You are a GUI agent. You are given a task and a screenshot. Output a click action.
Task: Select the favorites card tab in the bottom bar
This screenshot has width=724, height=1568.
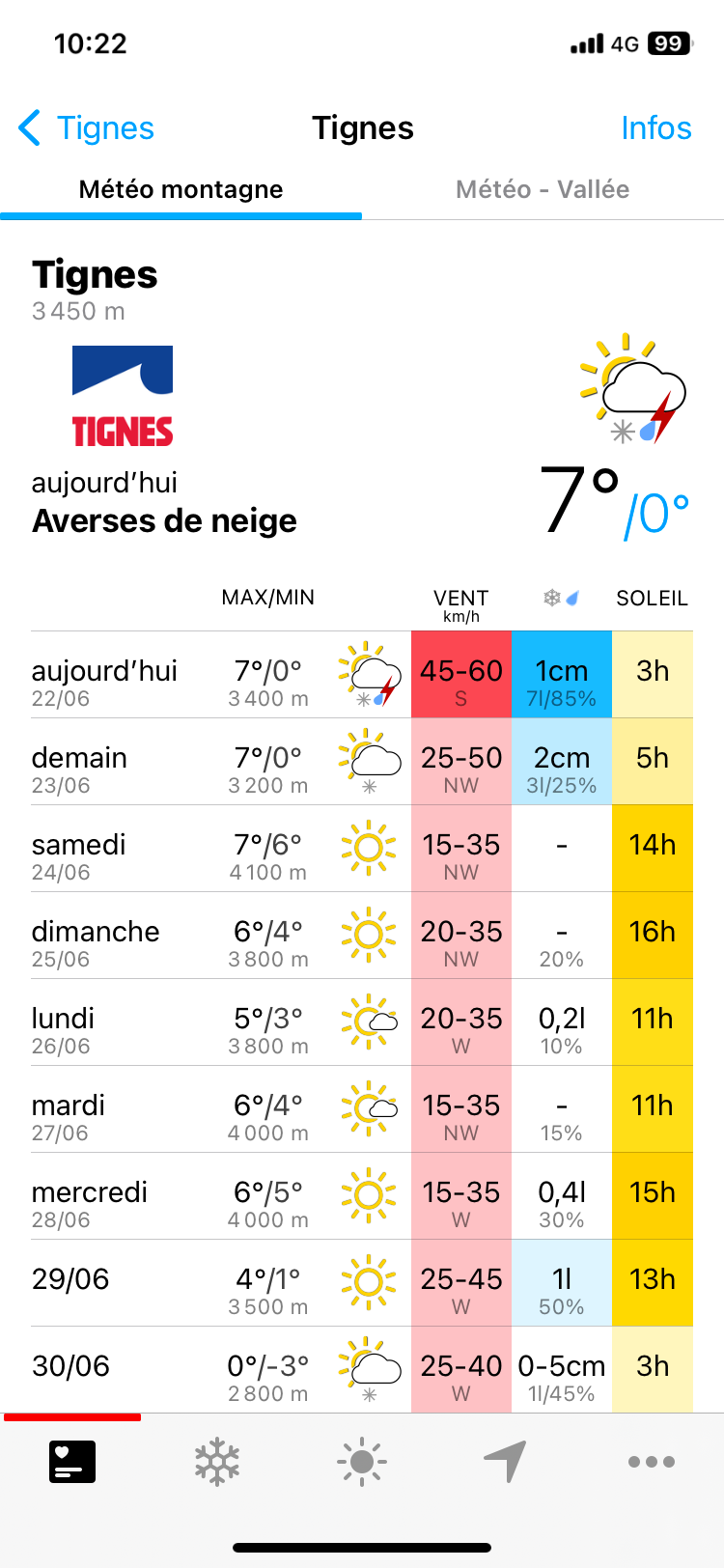pos(72,1462)
